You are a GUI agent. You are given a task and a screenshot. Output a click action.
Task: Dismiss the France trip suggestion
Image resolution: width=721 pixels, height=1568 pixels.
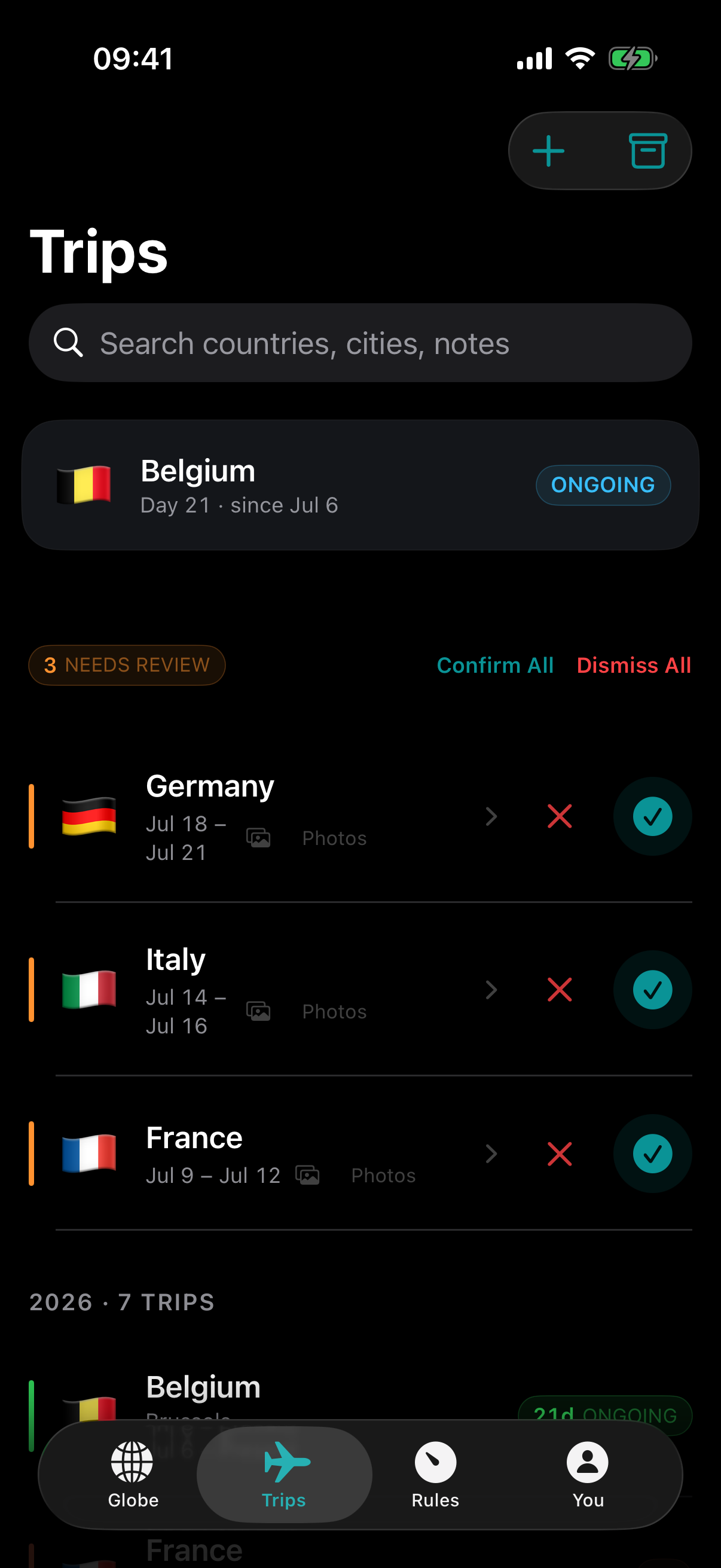tap(559, 1154)
